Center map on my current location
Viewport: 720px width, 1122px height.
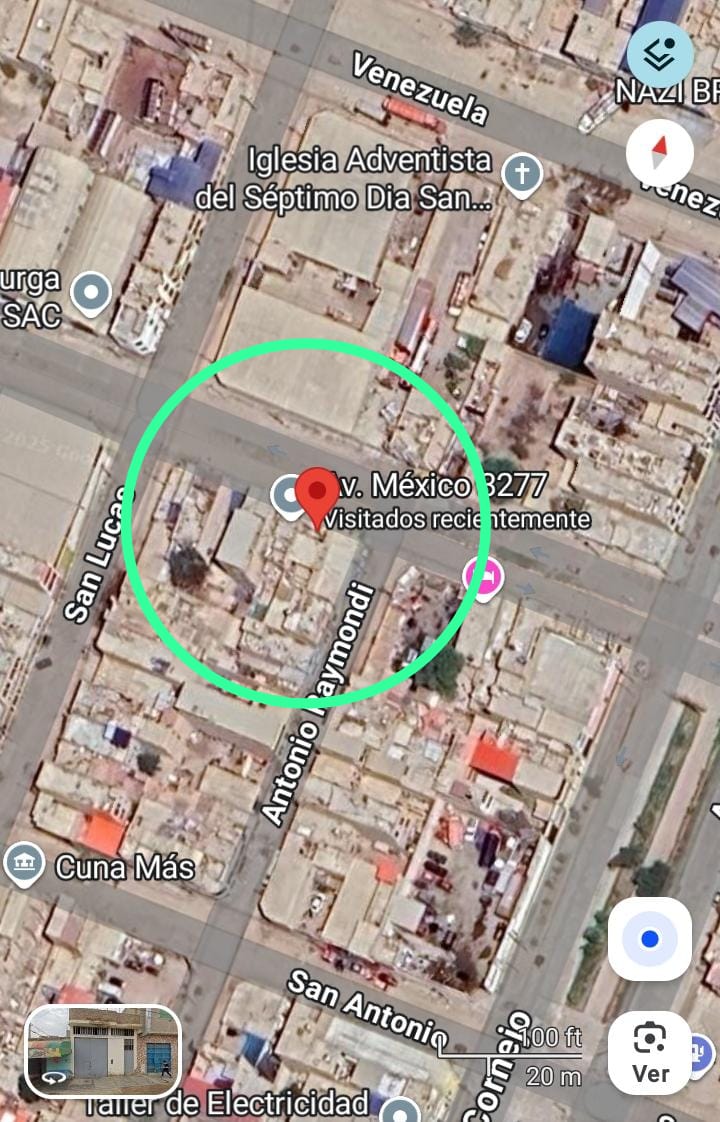[650, 938]
